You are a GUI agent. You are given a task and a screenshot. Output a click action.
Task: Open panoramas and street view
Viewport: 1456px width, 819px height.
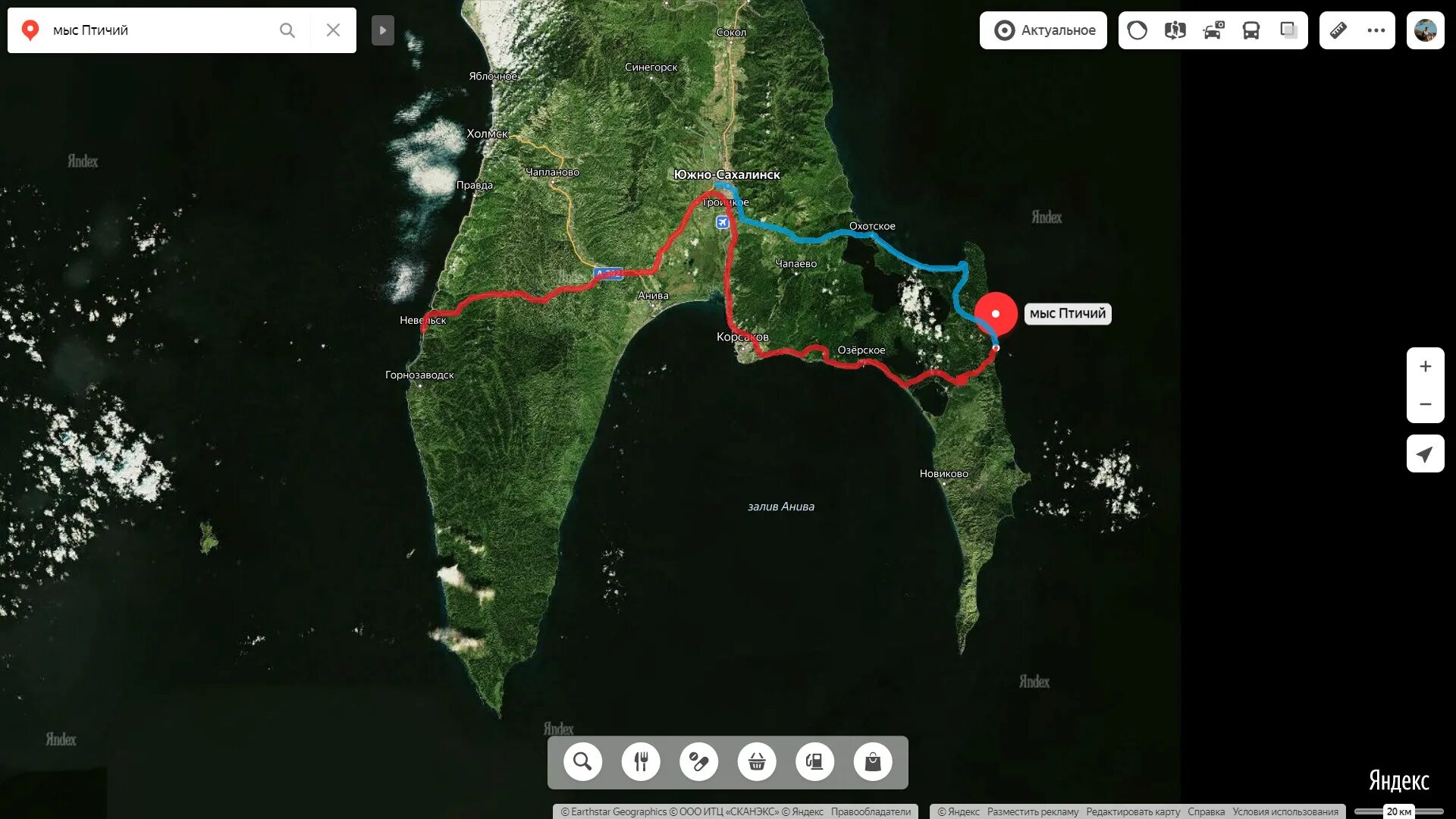coord(1175,30)
